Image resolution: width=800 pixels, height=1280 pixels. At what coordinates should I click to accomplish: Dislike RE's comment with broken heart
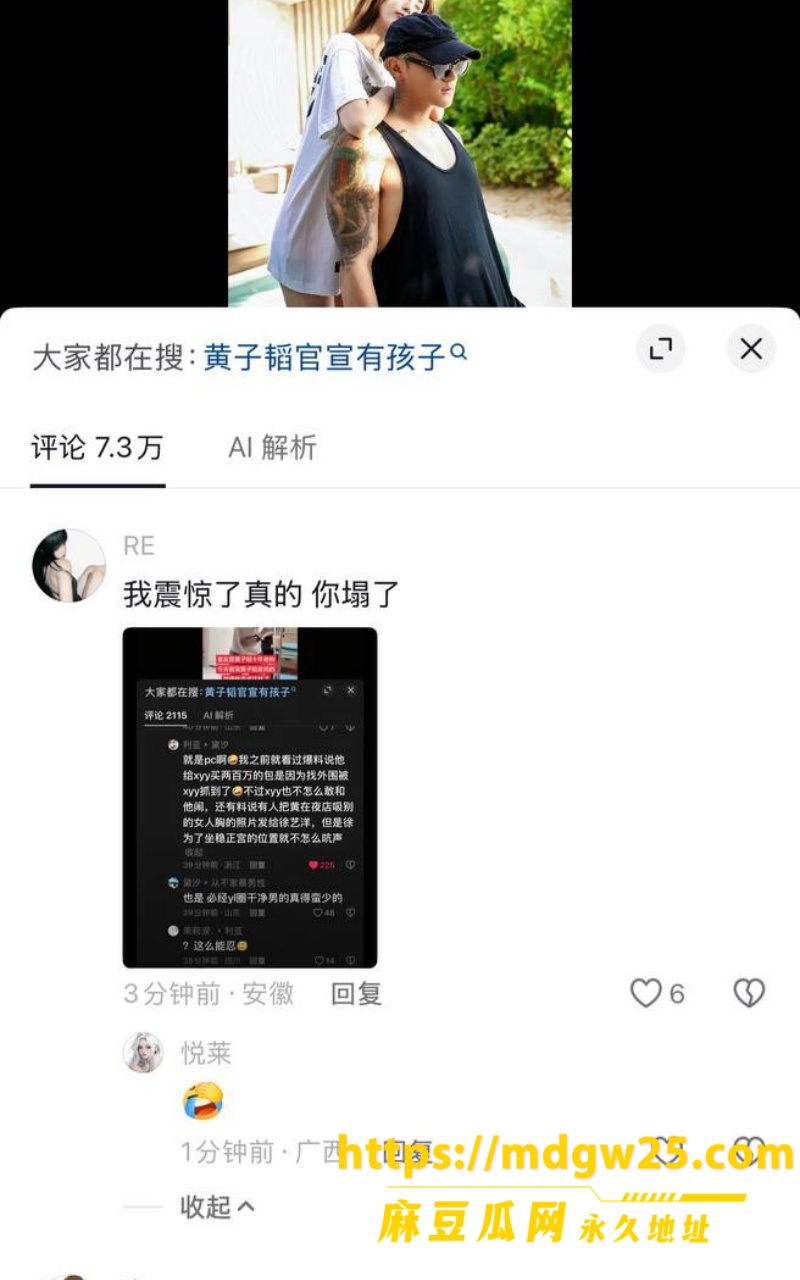click(x=749, y=993)
